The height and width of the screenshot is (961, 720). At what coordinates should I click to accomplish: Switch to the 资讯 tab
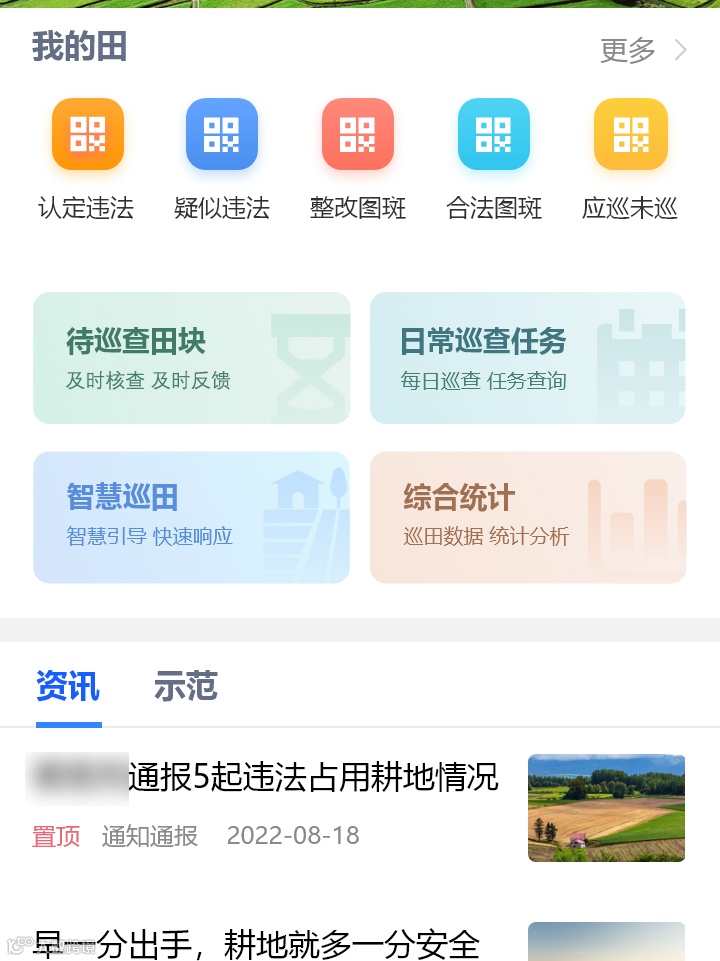[x=68, y=687]
